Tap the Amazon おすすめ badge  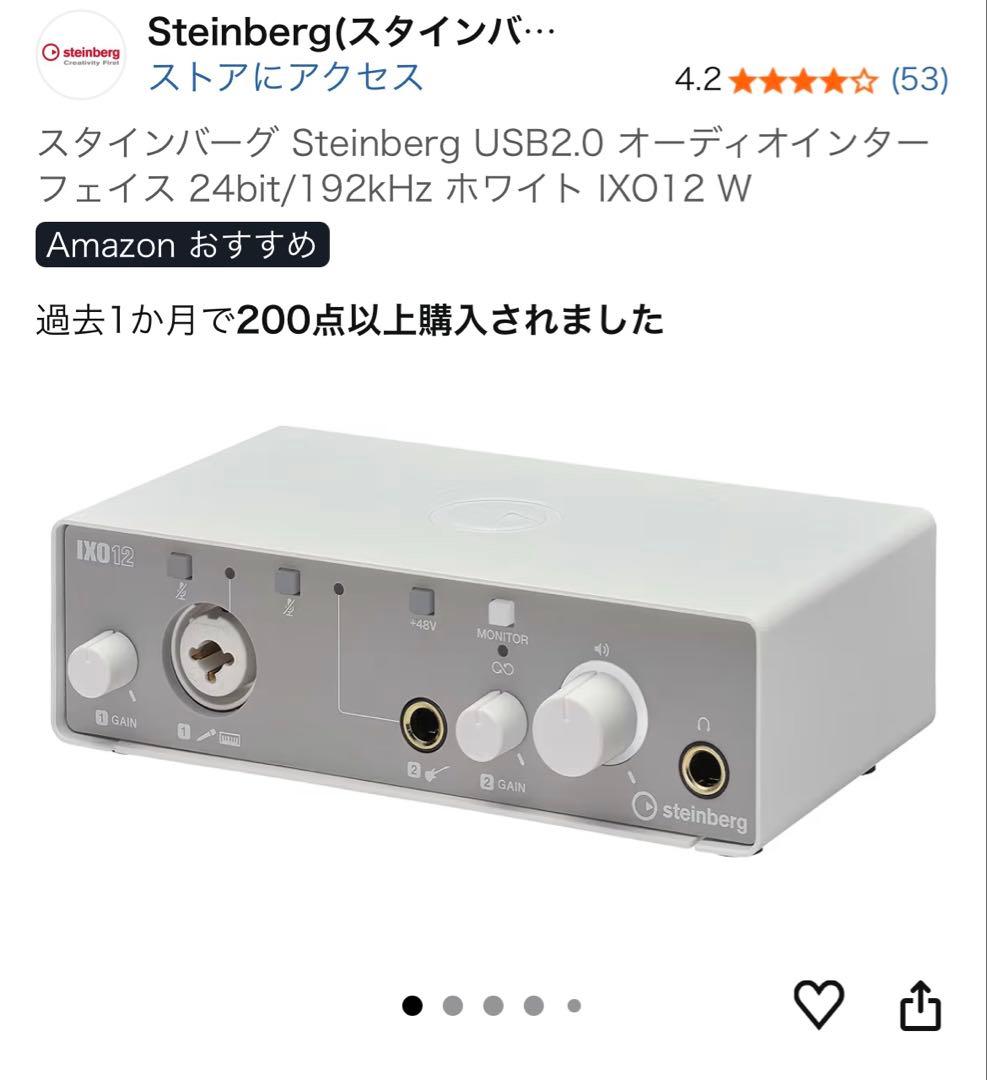click(182, 245)
